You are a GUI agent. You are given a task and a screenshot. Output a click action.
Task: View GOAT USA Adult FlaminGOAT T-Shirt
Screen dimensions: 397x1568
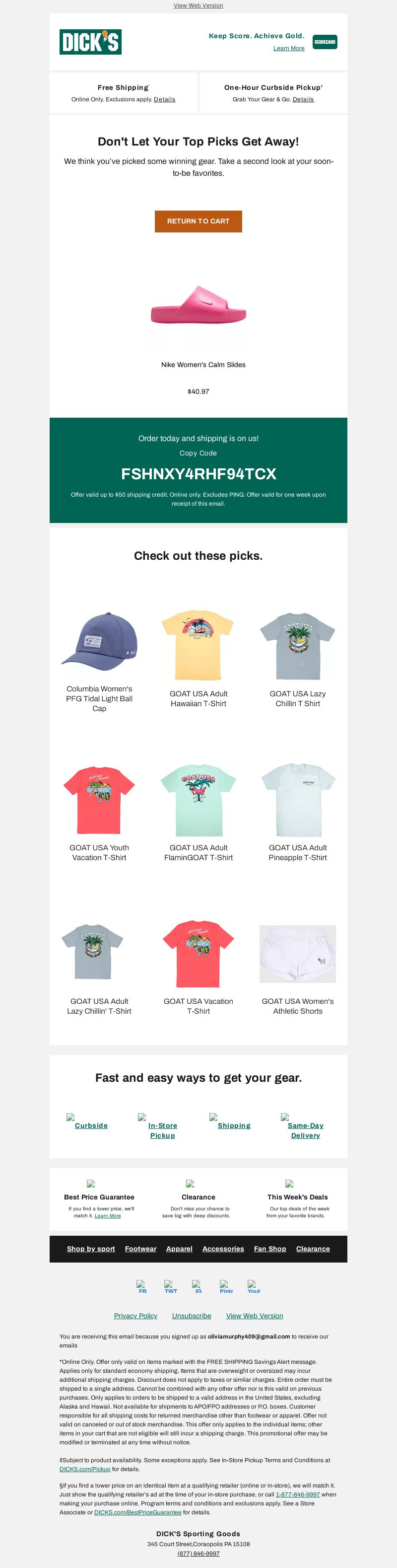[198, 852]
